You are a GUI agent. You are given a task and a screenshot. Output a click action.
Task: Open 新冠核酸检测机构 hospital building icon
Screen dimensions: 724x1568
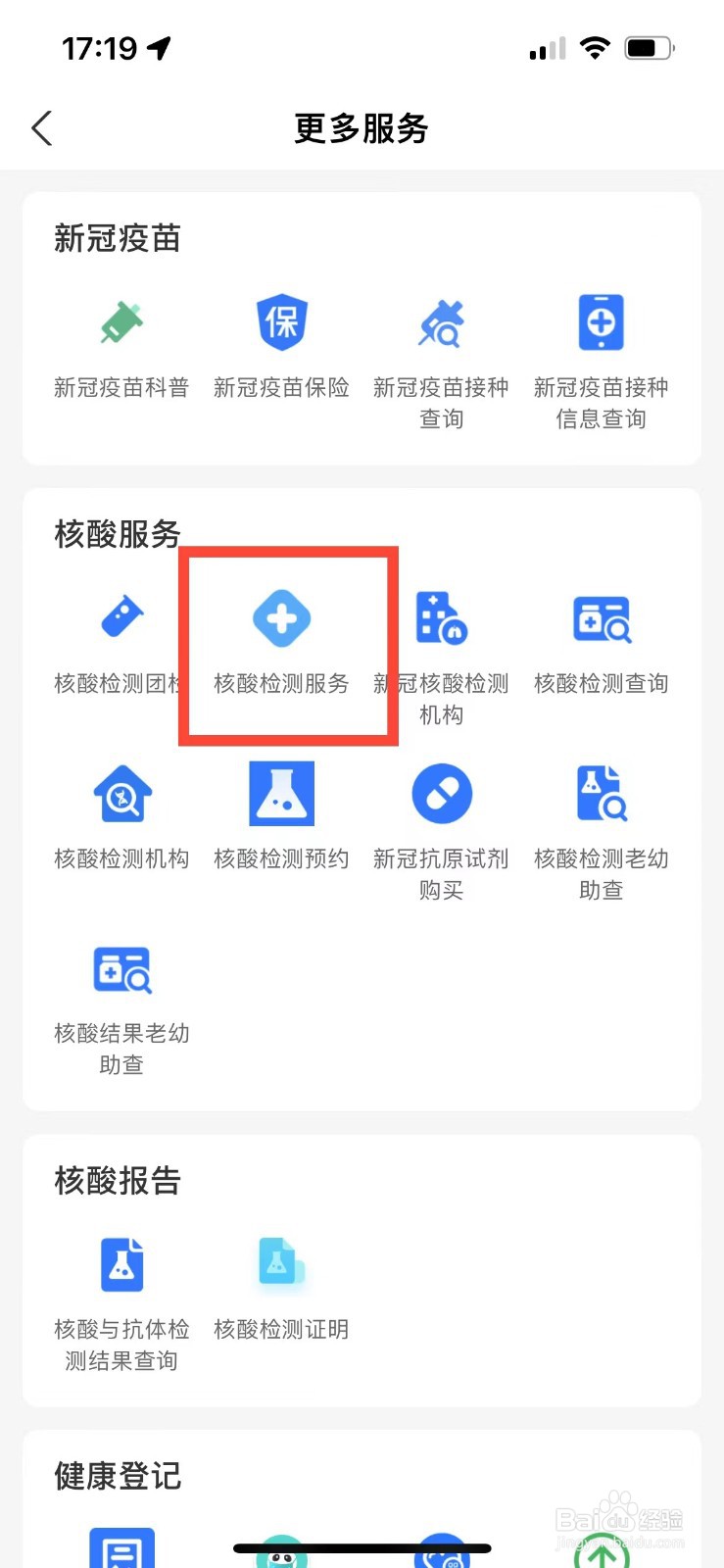point(441,618)
